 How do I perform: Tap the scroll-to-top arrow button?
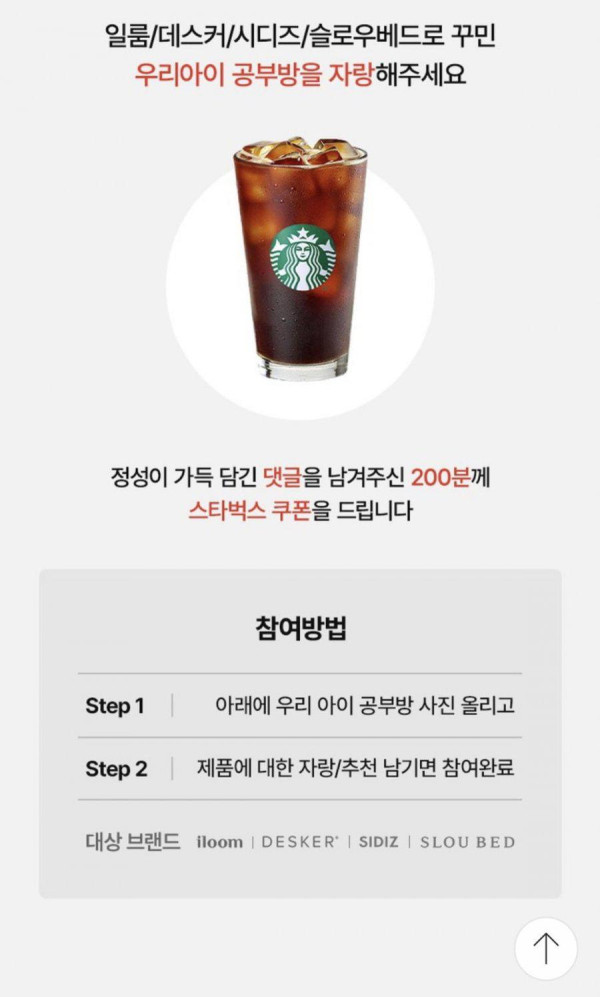(546, 949)
